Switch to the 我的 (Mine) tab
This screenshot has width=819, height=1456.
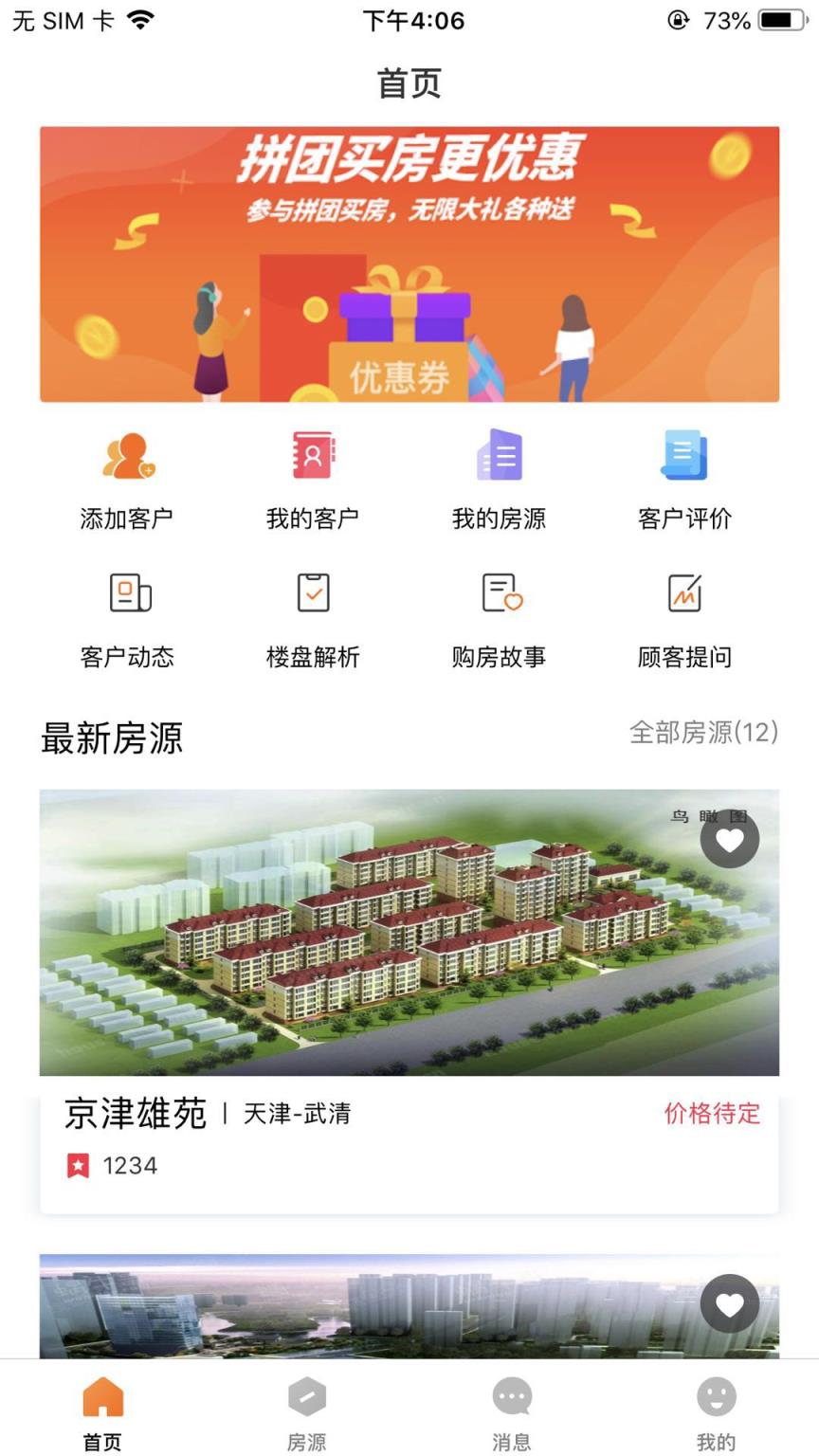pos(716,1411)
